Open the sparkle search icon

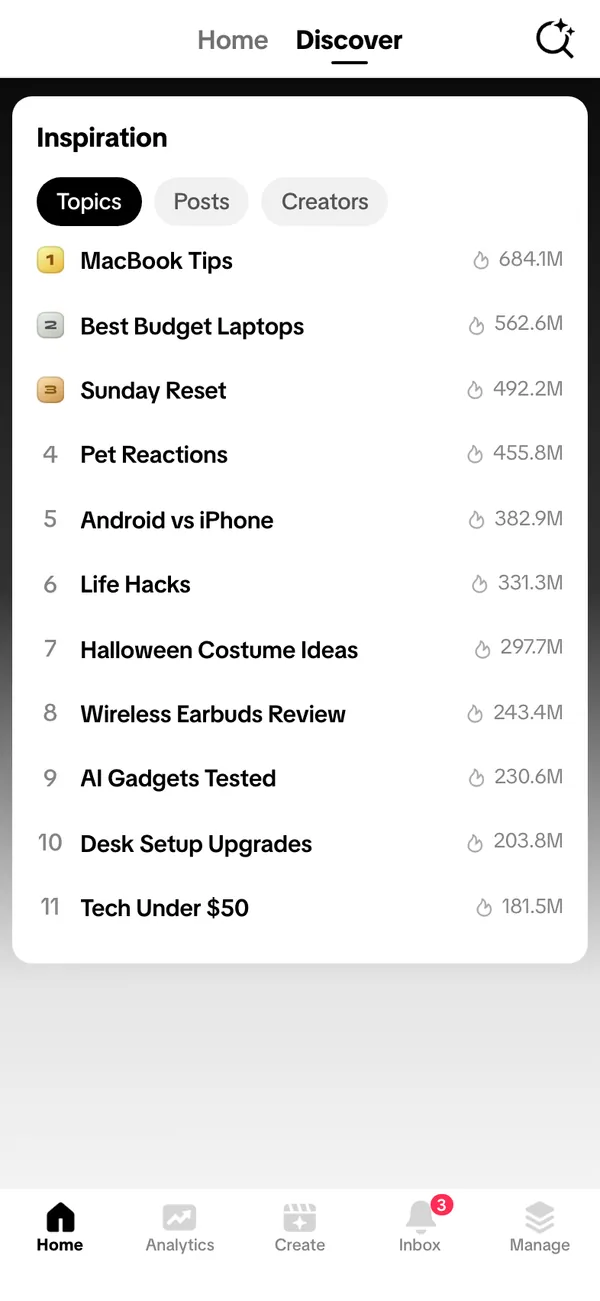555,39
